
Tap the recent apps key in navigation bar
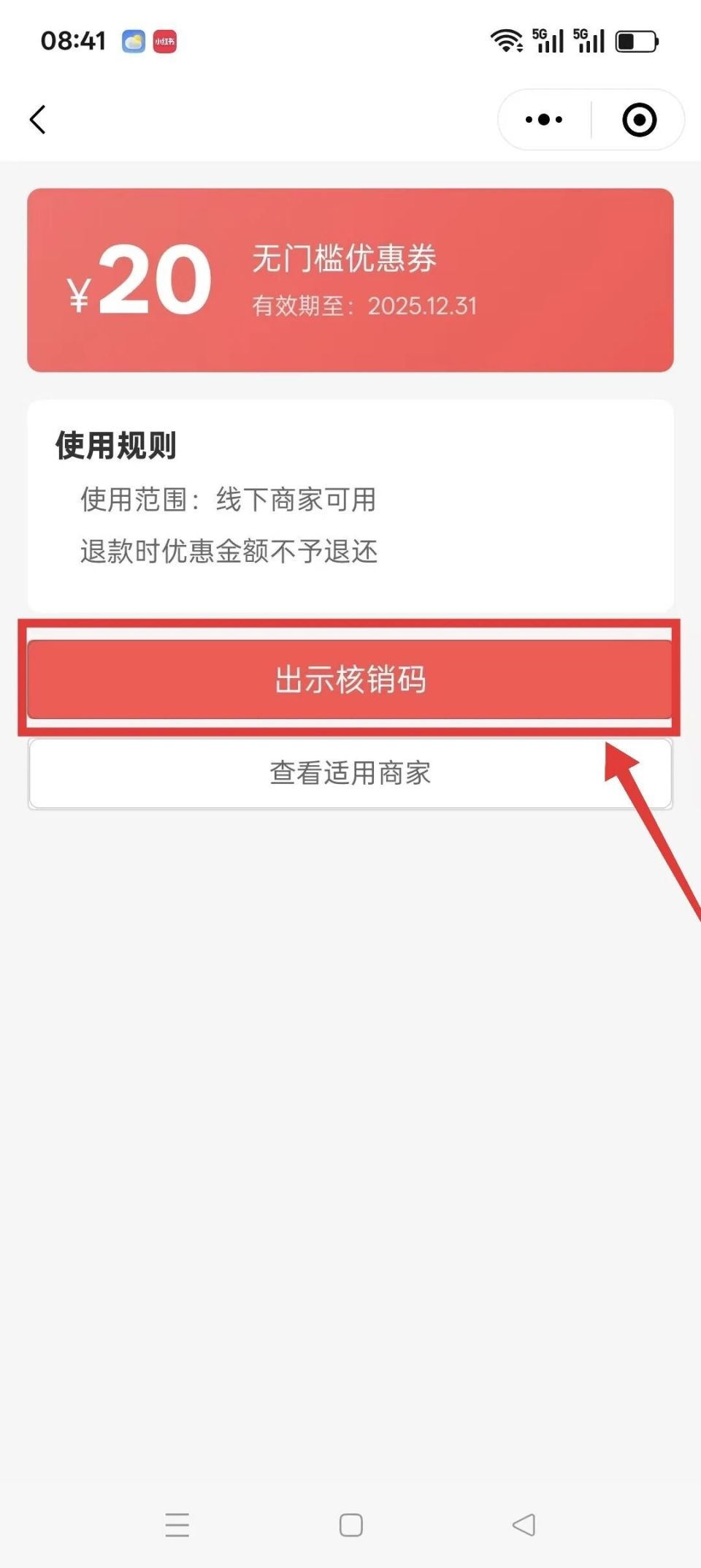[x=177, y=1525]
